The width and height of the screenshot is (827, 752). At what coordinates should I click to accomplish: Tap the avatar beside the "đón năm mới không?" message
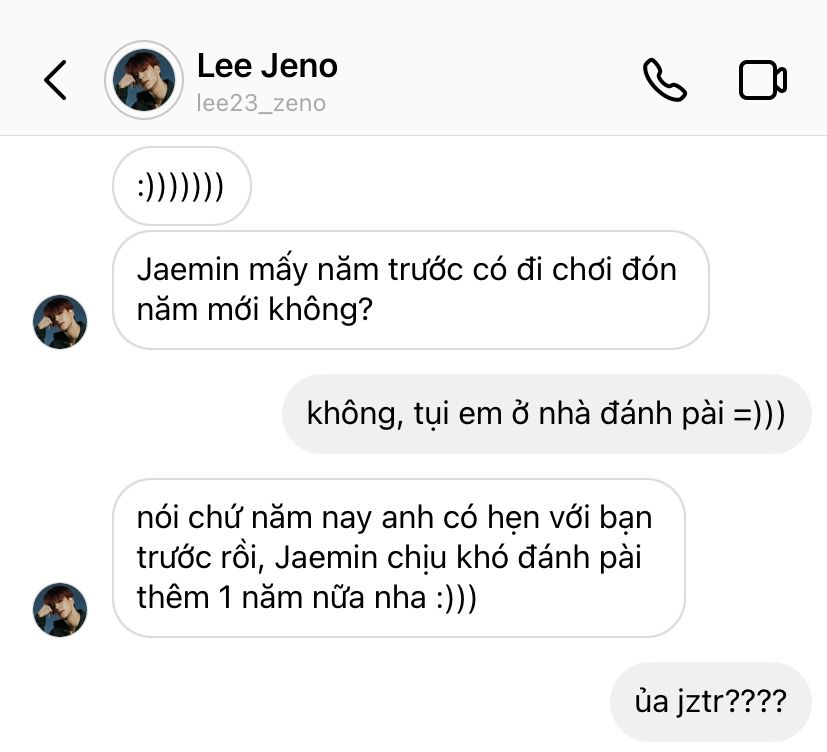tap(60, 322)
